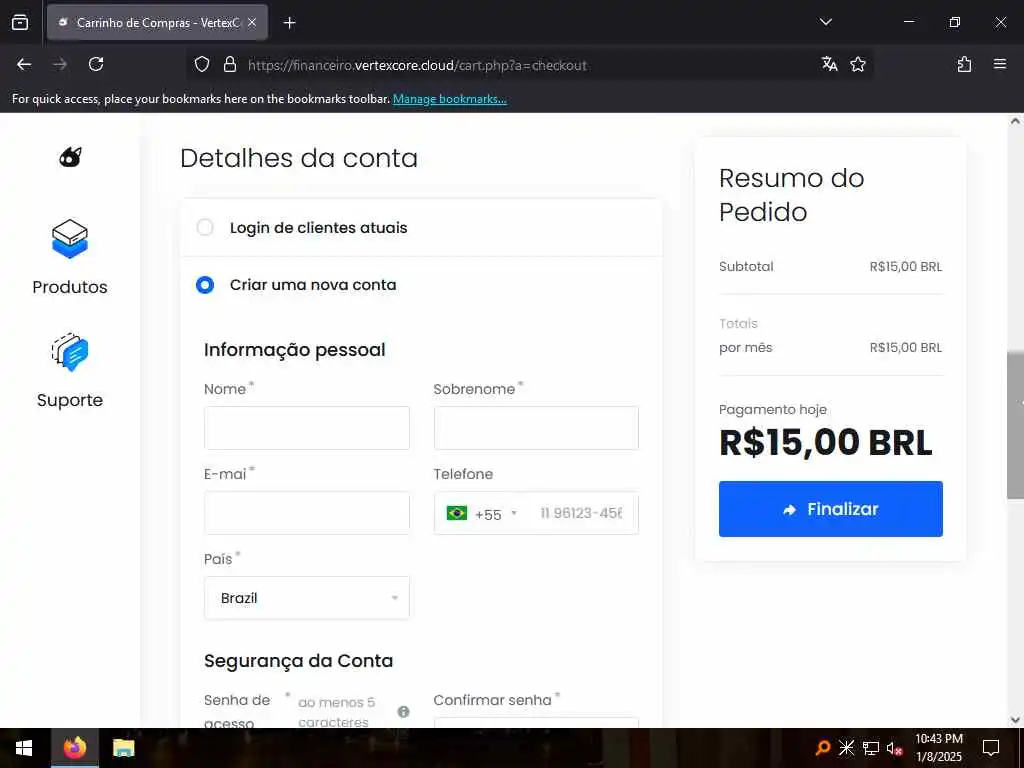Viewport: 1024px width, 768px height.
Task: Close the Carrinho de Compras tab
Action: (x=252, y=22)
